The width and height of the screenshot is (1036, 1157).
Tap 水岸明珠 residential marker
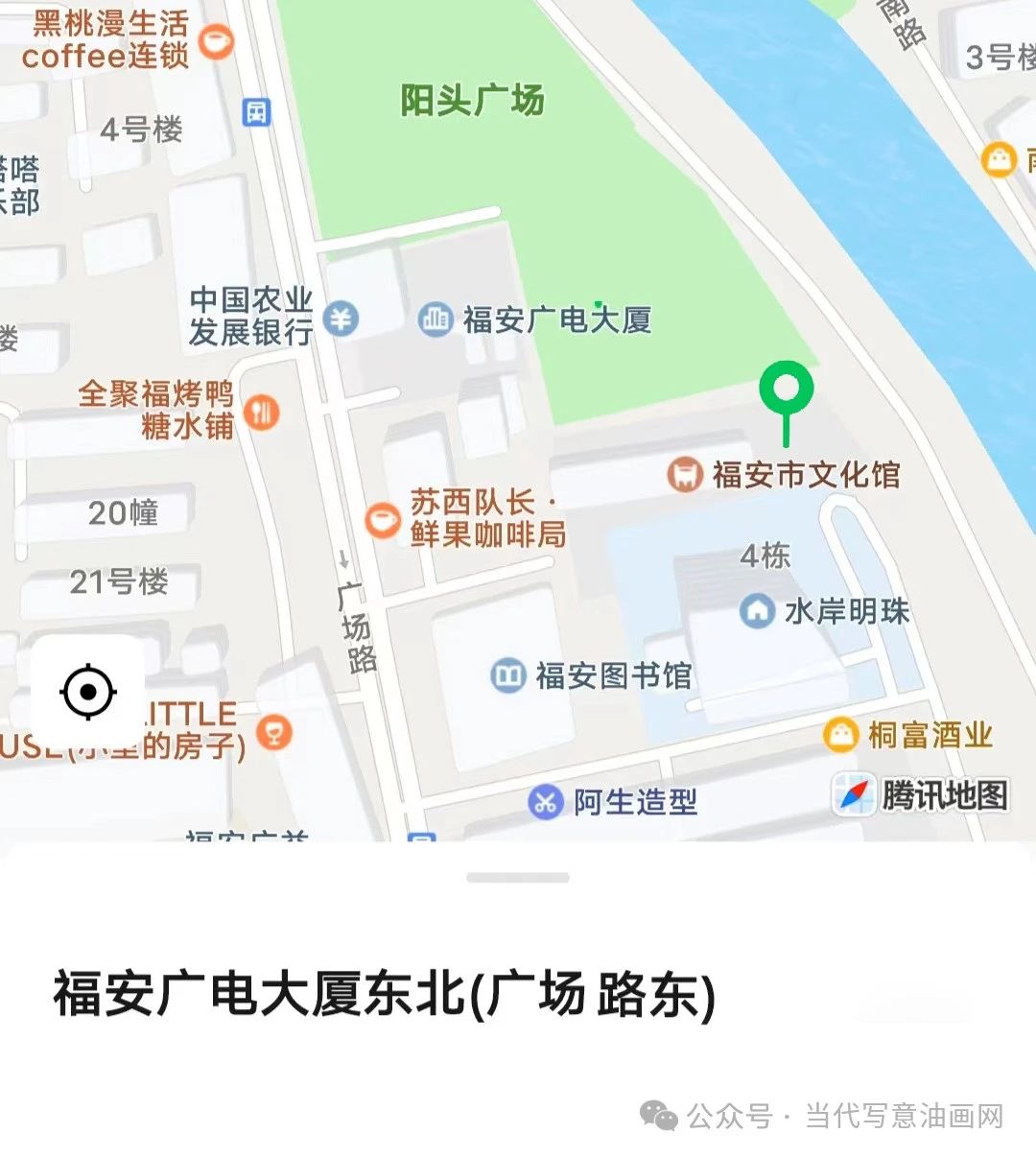[758, 610]
